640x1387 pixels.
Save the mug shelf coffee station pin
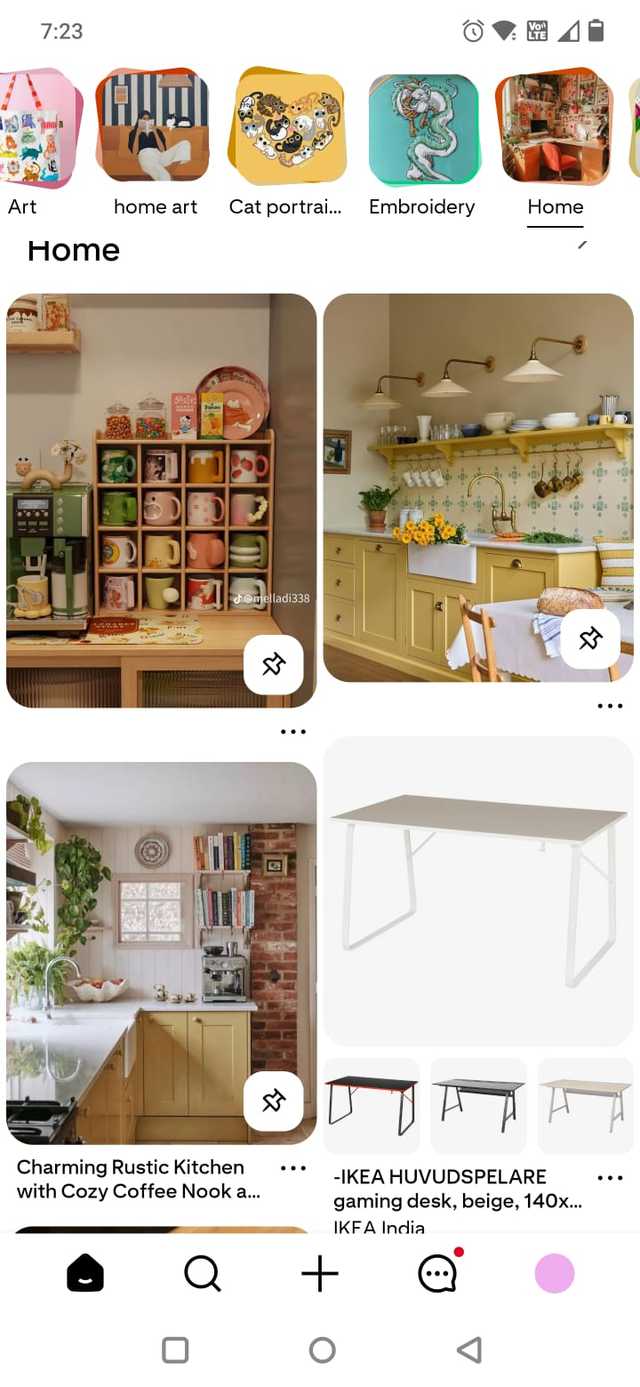[273, 665]
